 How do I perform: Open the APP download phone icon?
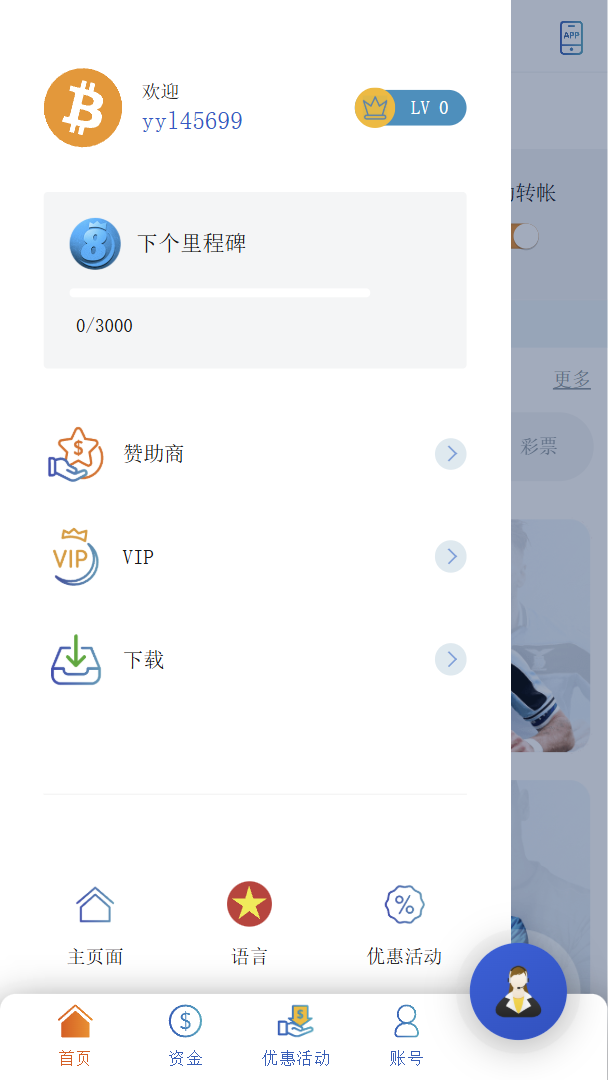571,38
